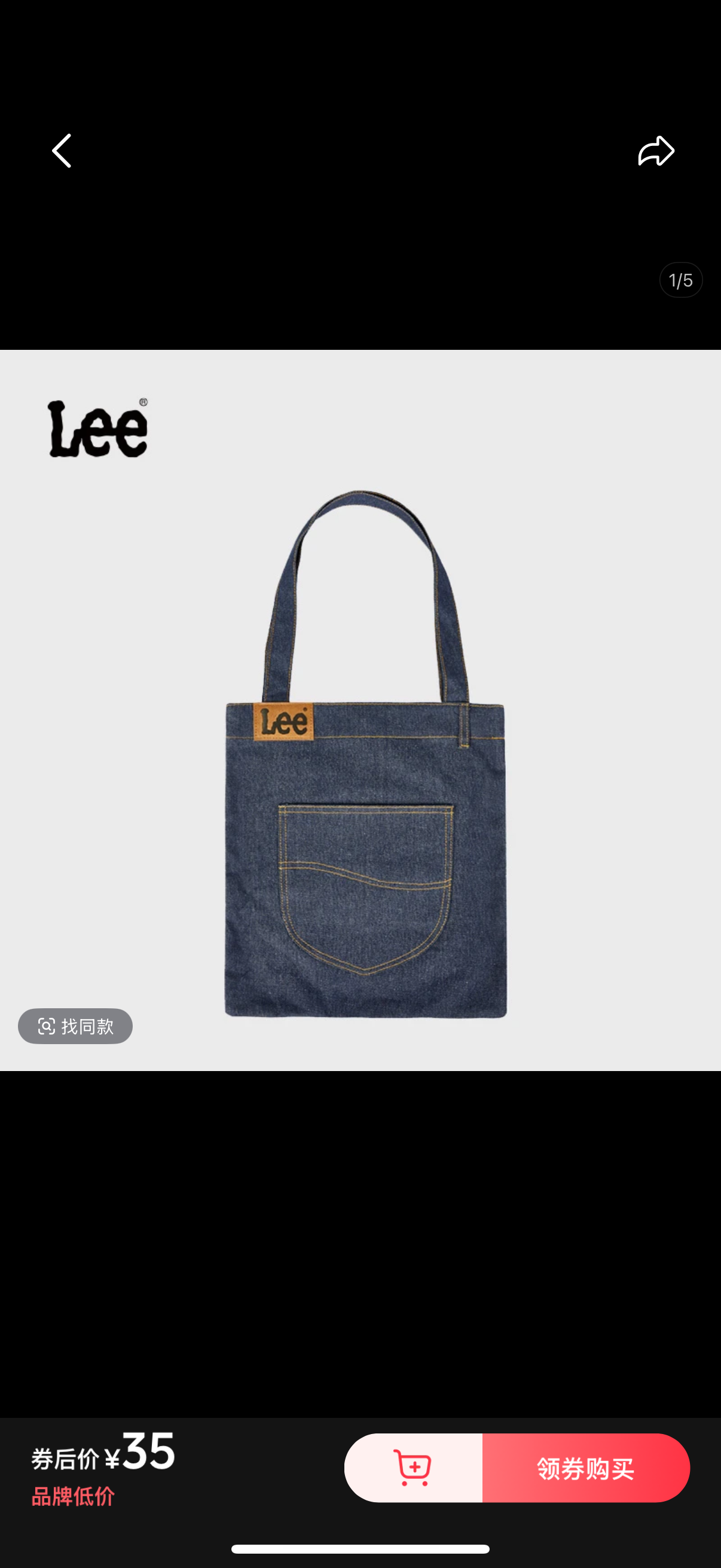721x1568 pixels.
Task: Tap 找同款 to find similar items
Action: click(75, 1026)
